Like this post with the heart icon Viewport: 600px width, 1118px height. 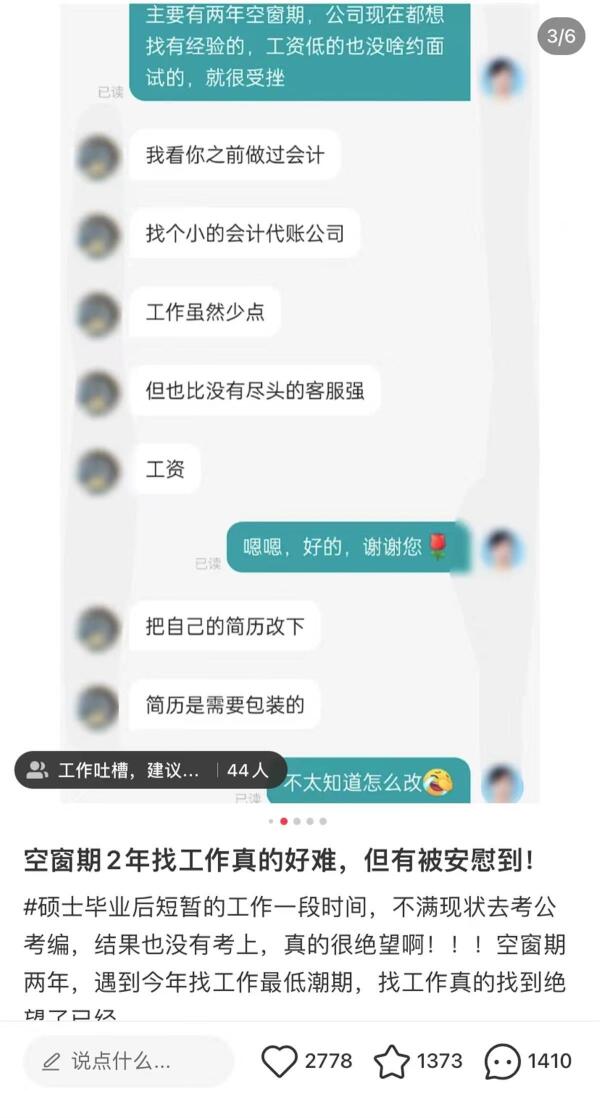280,1061
